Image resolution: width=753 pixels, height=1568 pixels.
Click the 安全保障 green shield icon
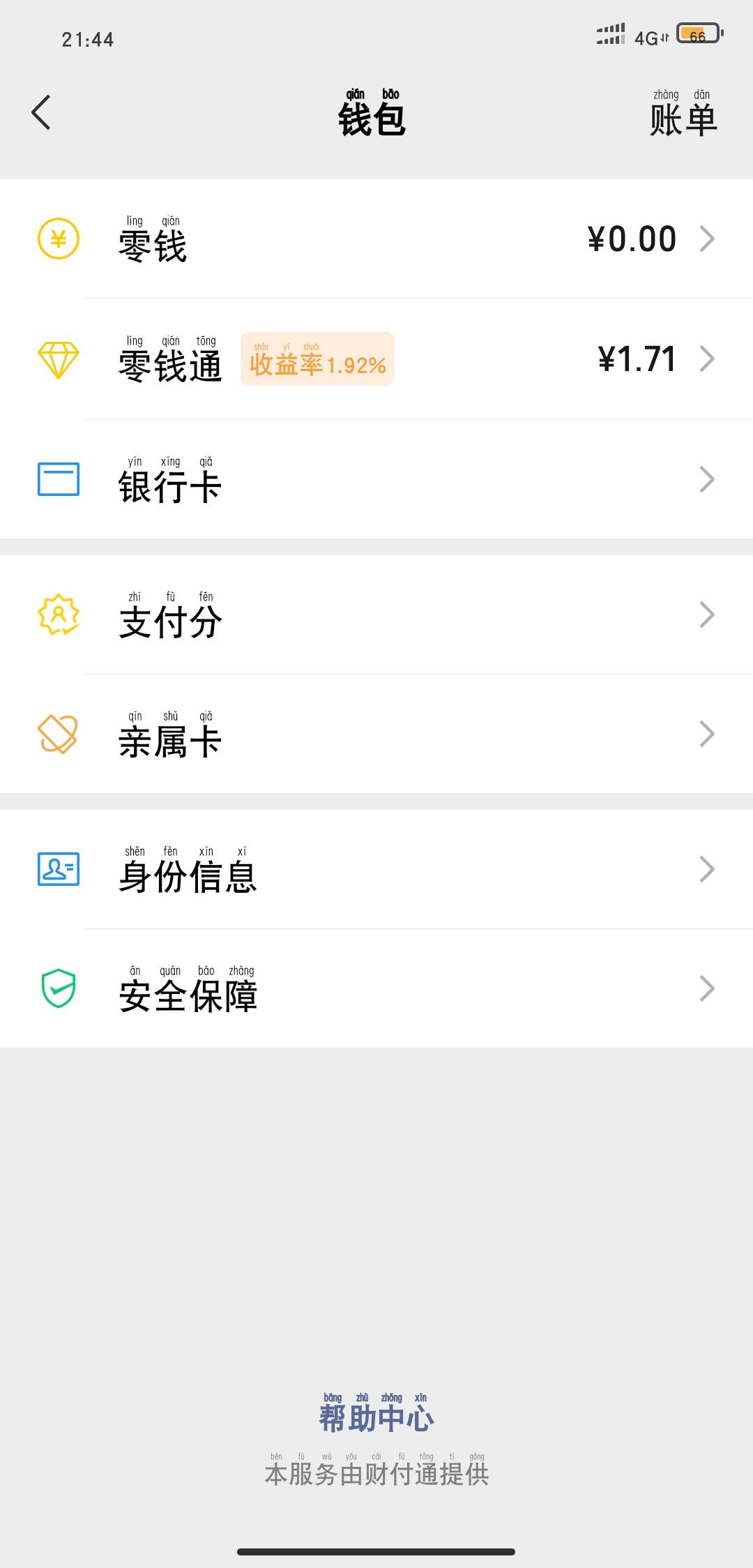pyautogui.click(x=58, y=987)
